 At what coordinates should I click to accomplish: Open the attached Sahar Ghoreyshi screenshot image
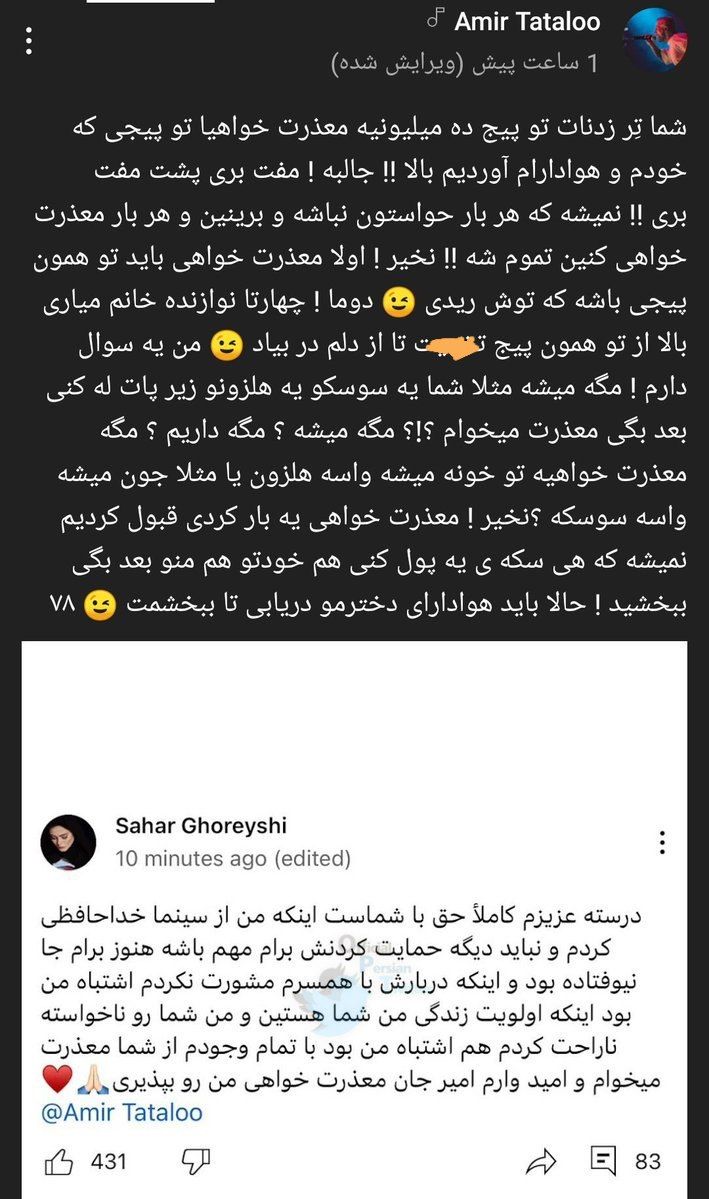pyautogui.click(x=354, y=918)
